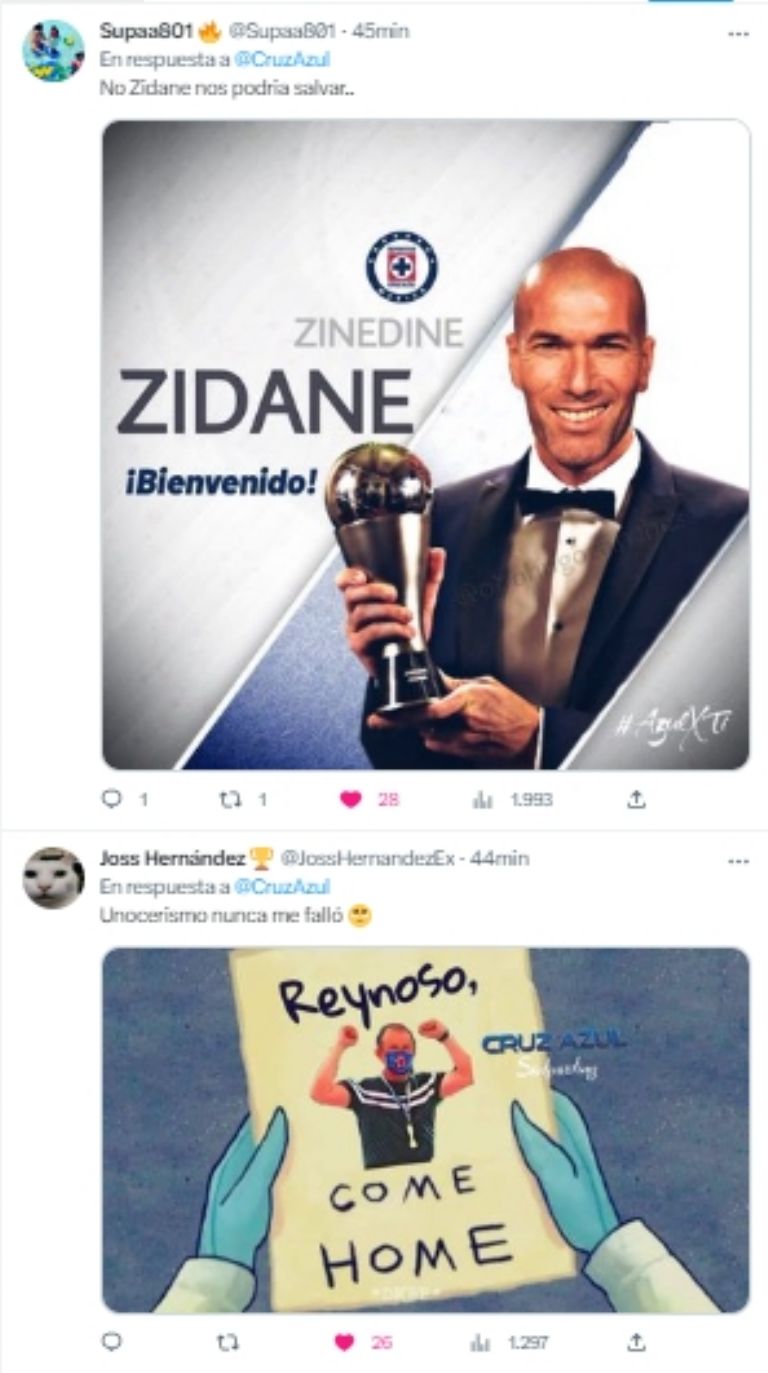Open @CruzAzul link in Joss Hernández's reply
The width and height of the screenshot is (768, 1373).
pyautogui.click(x=281, y=886)
